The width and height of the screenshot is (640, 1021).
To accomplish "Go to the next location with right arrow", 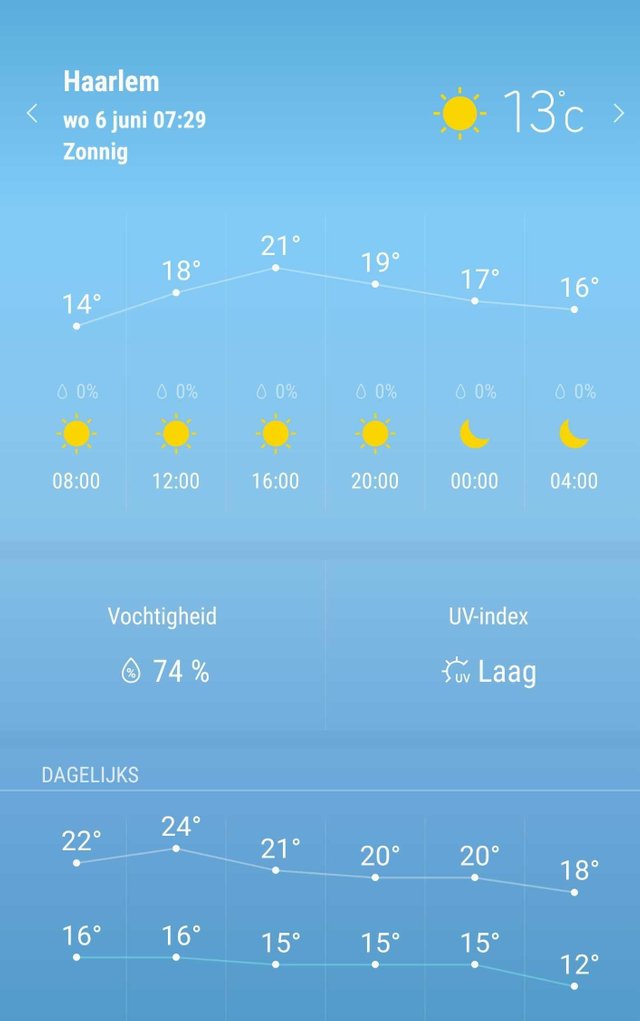I will [x=618, y=113].
